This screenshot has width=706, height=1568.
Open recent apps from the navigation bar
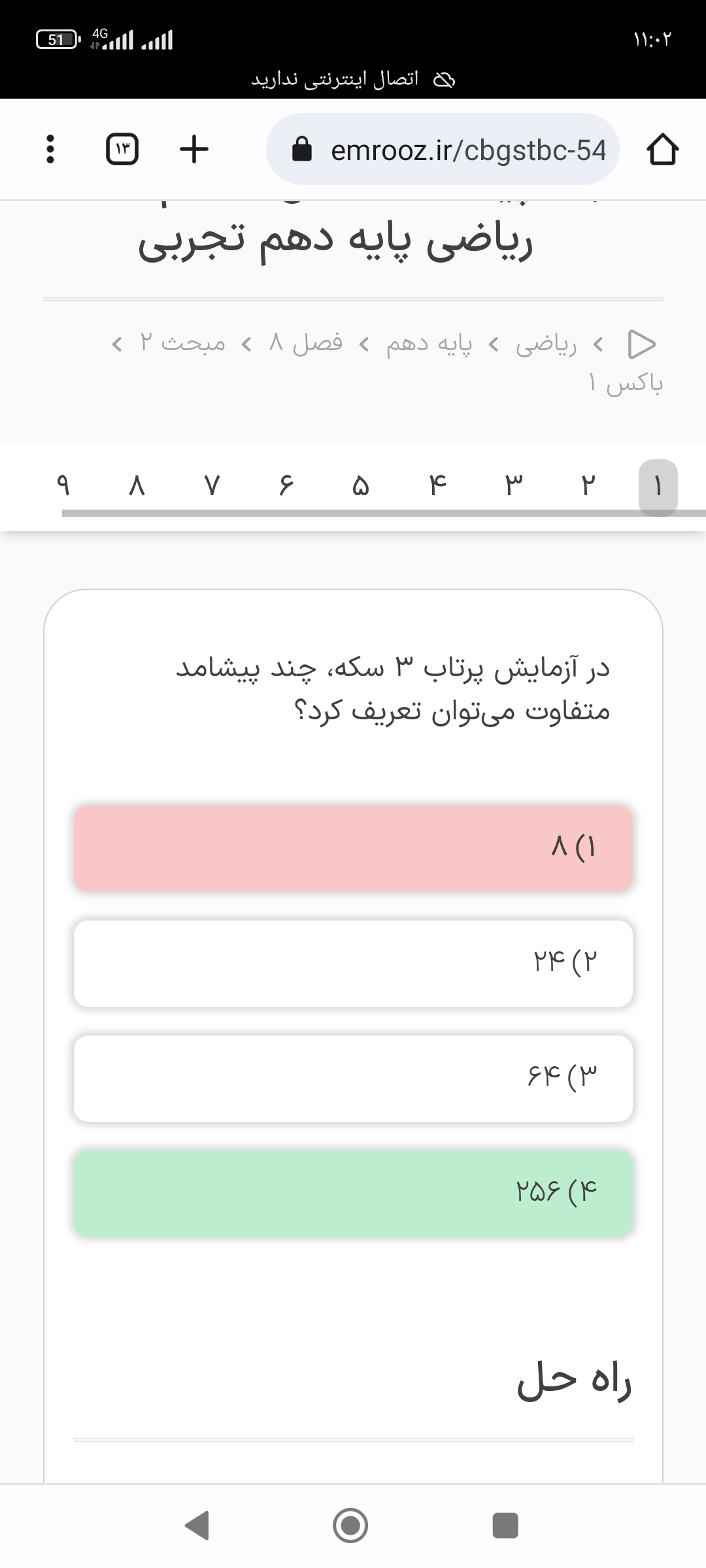(505, 1526)
